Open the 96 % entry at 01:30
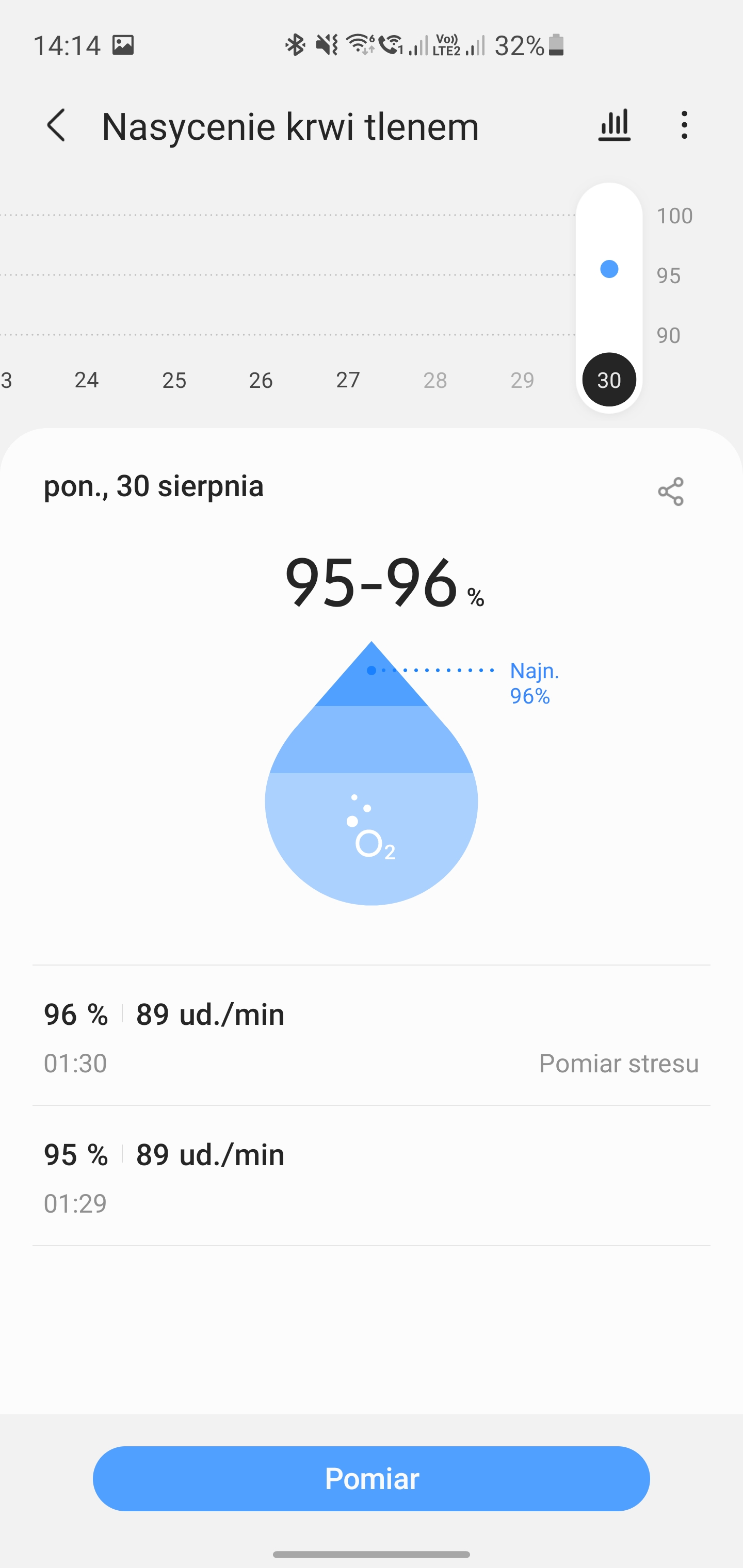 (372, 1035)
